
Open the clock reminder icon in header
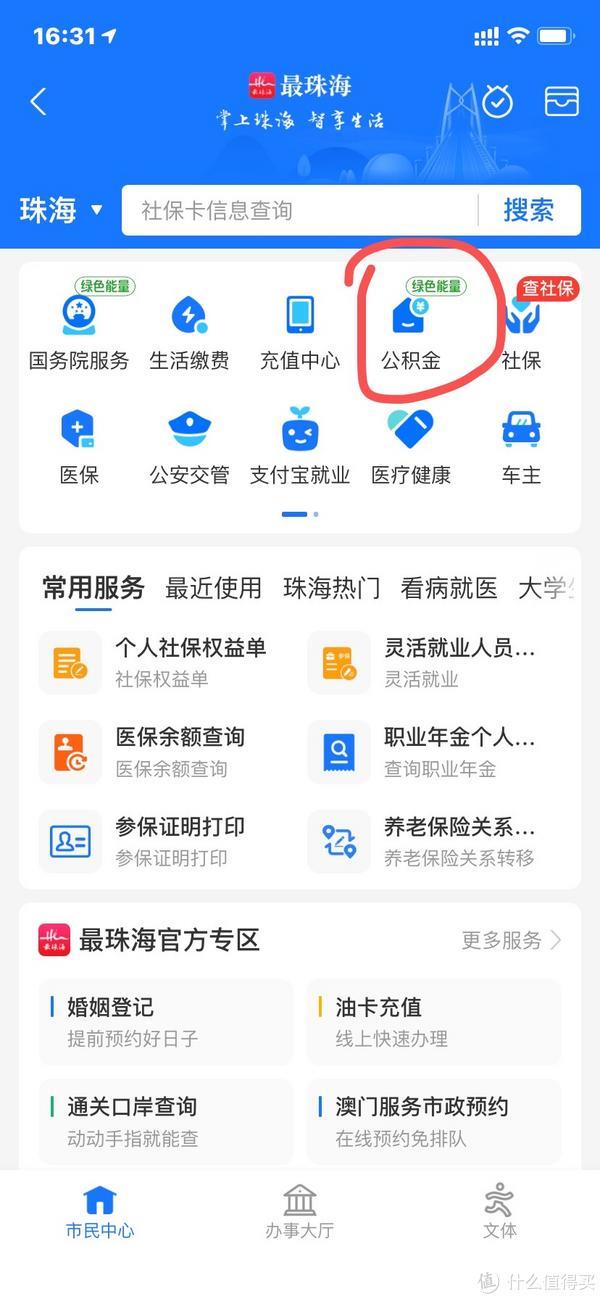click(x=497, y=101)
